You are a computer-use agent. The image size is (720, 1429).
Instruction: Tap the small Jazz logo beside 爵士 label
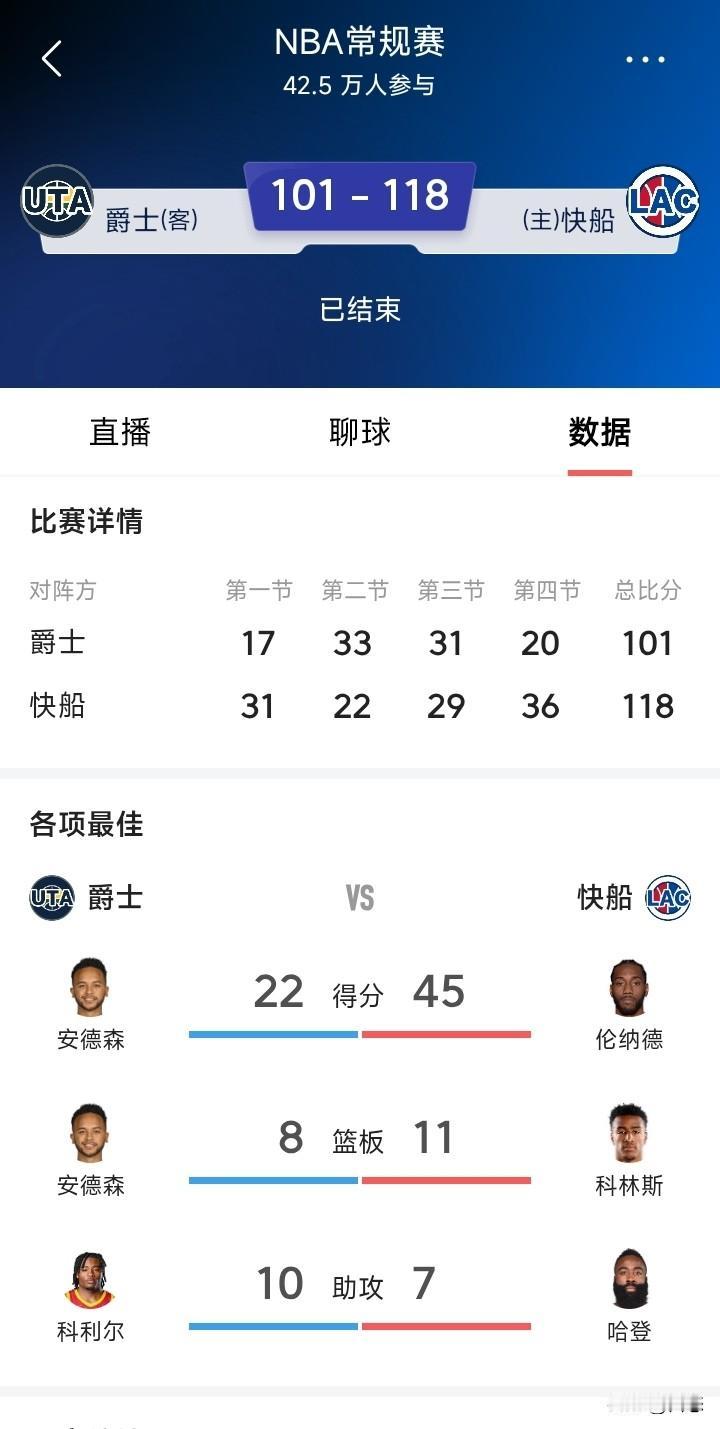pos(52,897)
